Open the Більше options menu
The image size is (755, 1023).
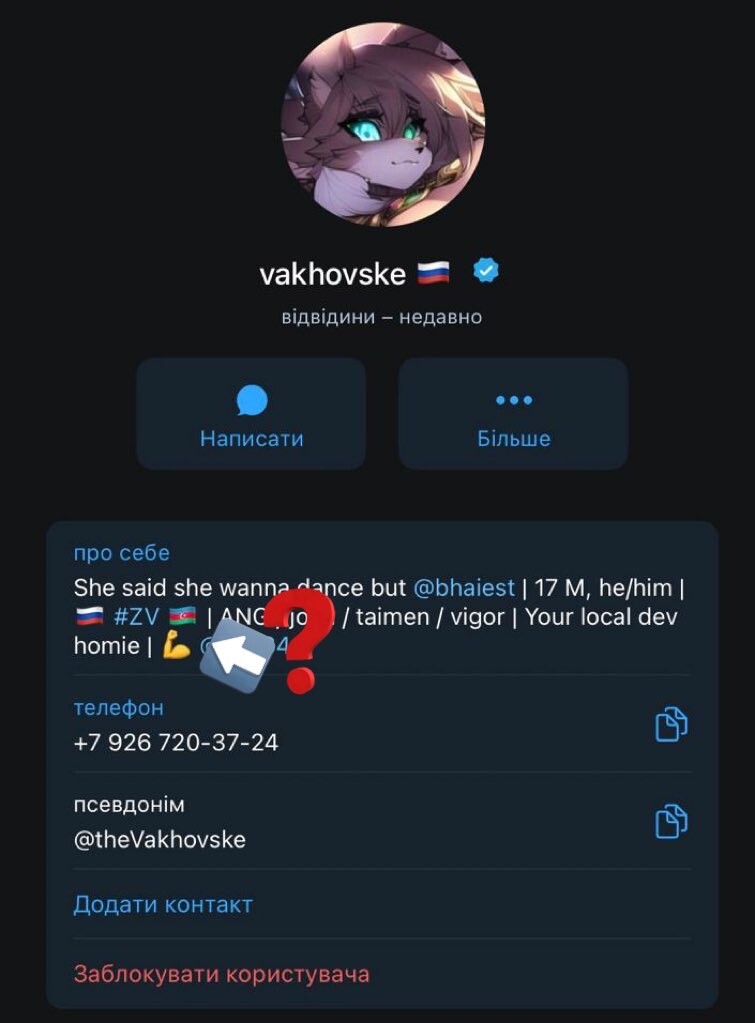(x=513, y=414)
